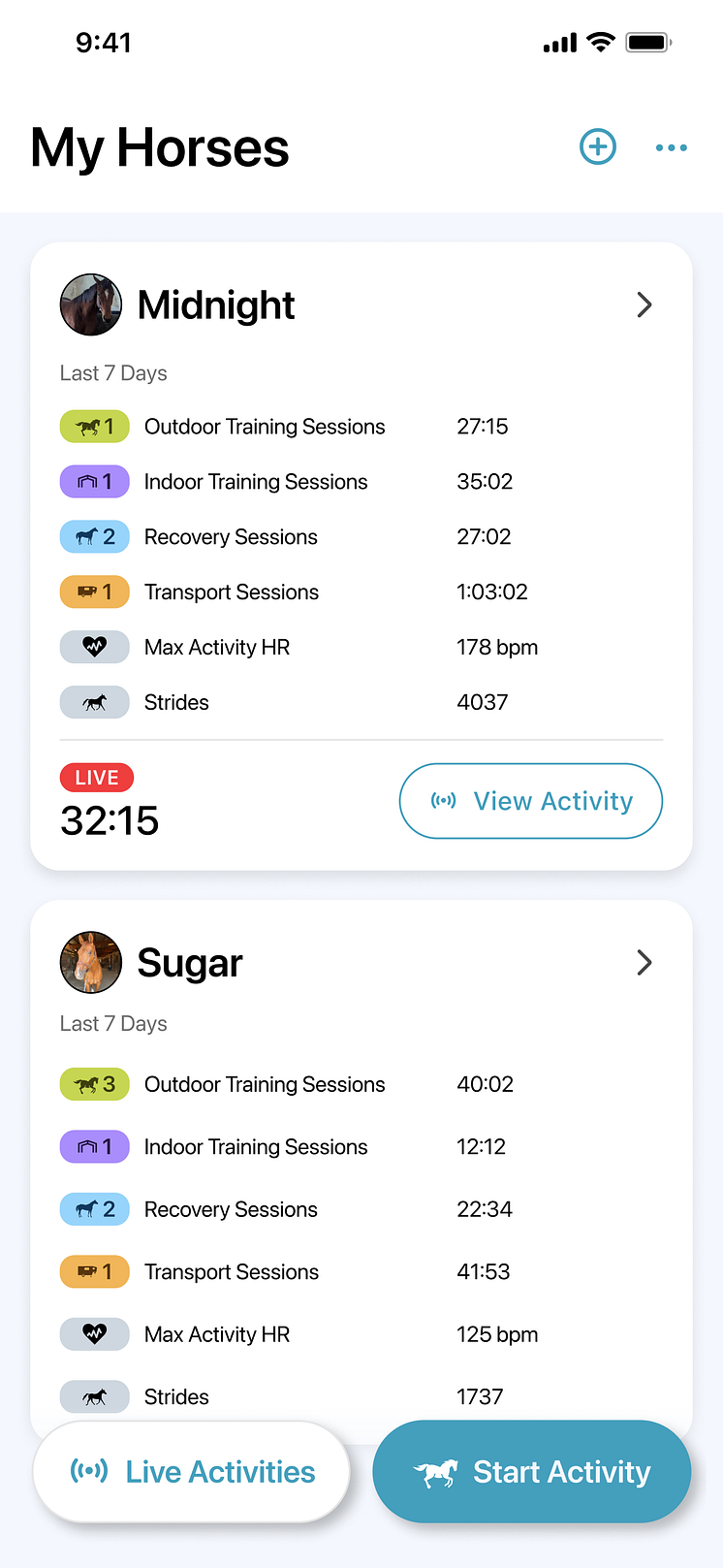
Task: Open Midnight's profile photo
Action: tap(91, 304)
